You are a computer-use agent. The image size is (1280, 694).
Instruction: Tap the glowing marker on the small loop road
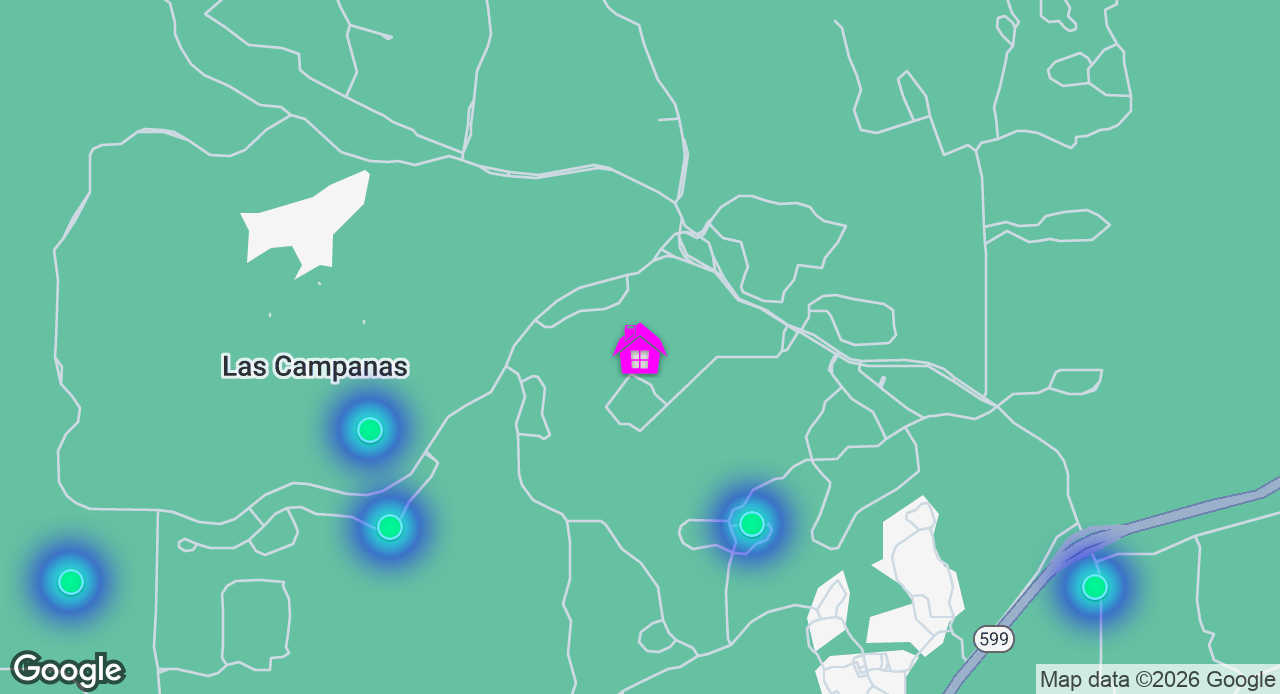pyautogui.click(x=752, y=524)
